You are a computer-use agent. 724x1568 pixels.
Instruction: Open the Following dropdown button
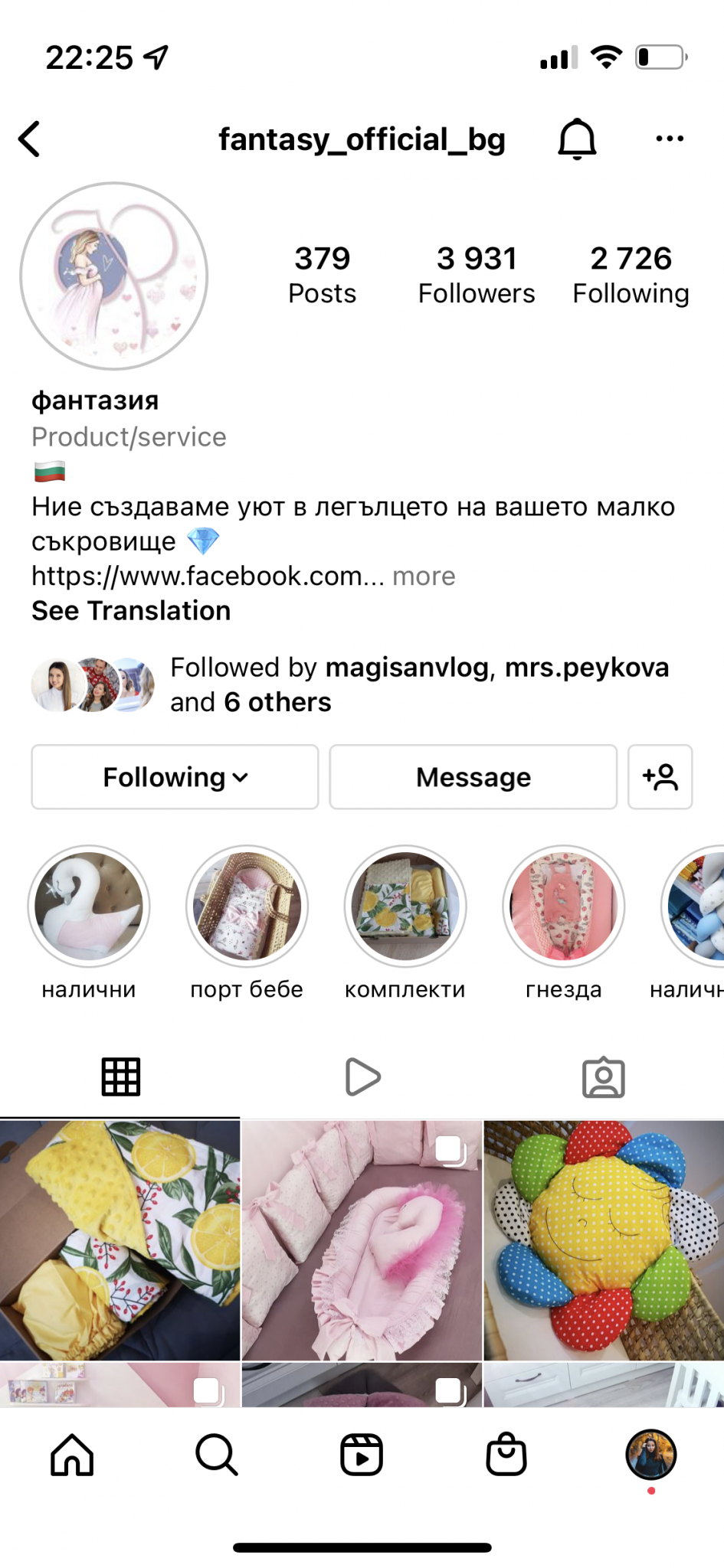tap(175, 777)
